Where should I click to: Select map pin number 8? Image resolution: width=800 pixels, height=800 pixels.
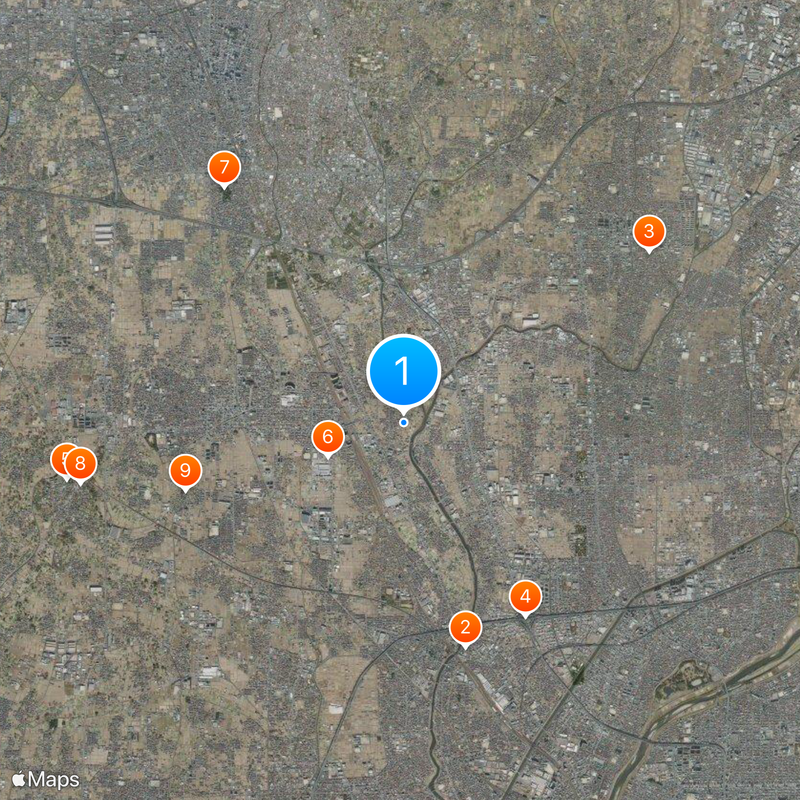(x=82, y=464)
